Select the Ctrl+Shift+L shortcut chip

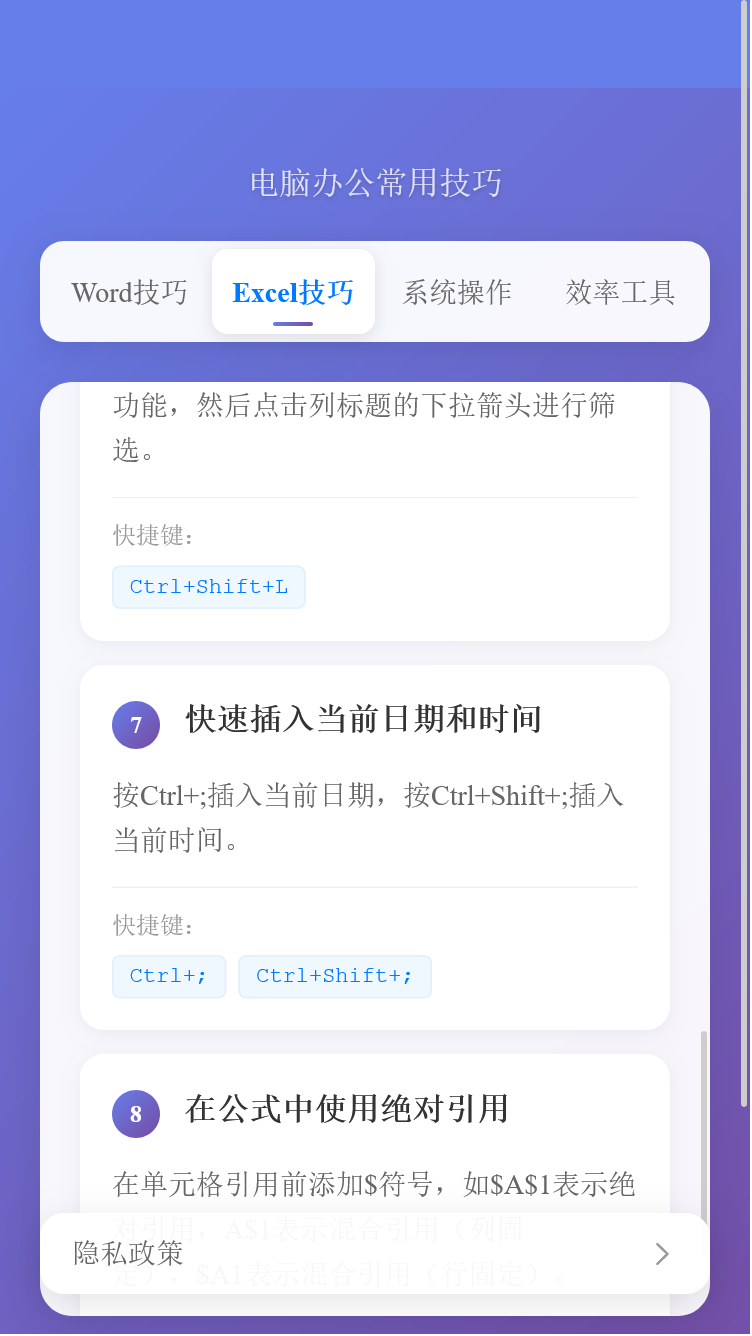pos(208,587)
